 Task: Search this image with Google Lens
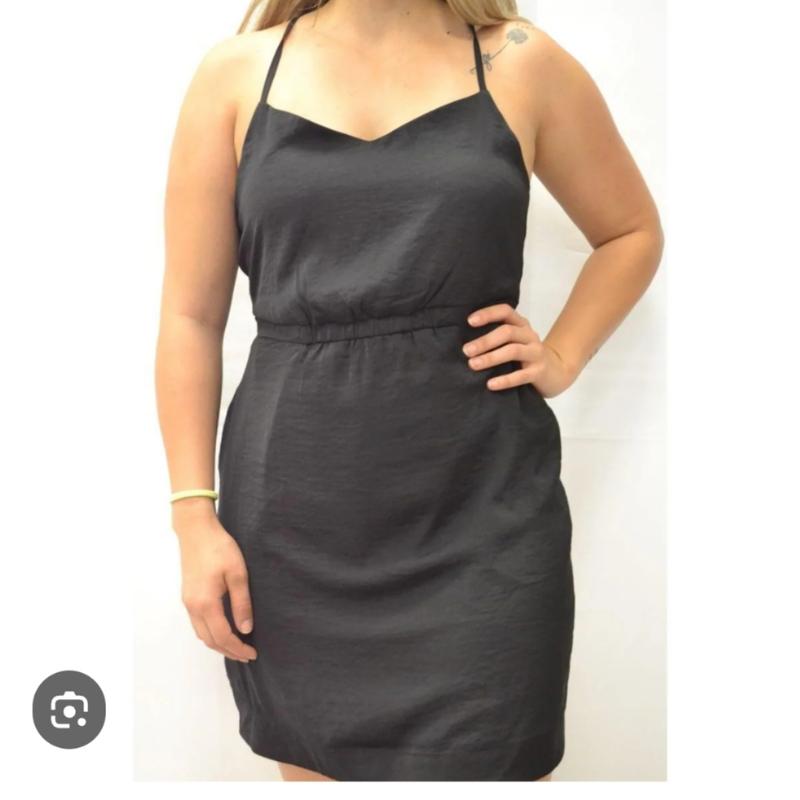(69, 710)
